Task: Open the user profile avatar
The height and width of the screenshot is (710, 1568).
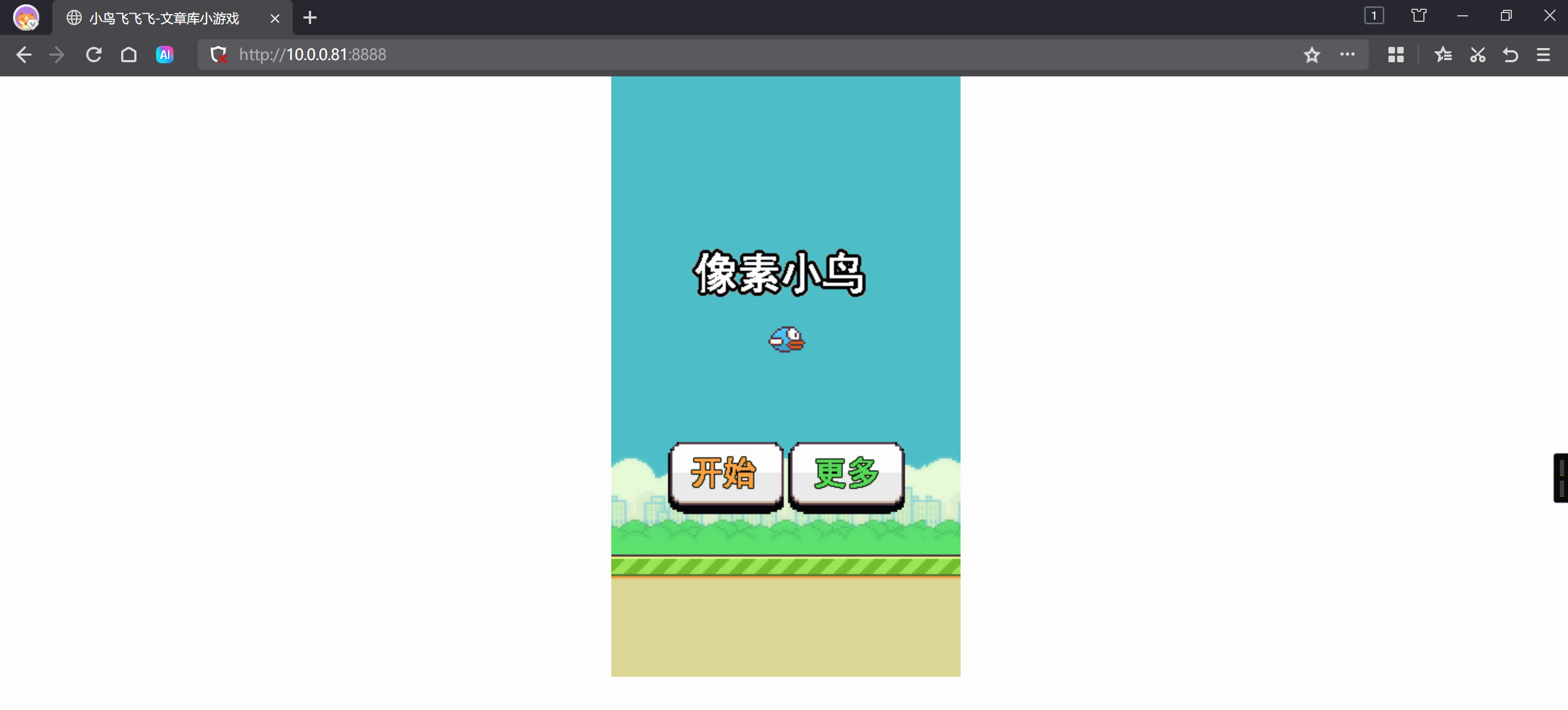Action: 26,17
